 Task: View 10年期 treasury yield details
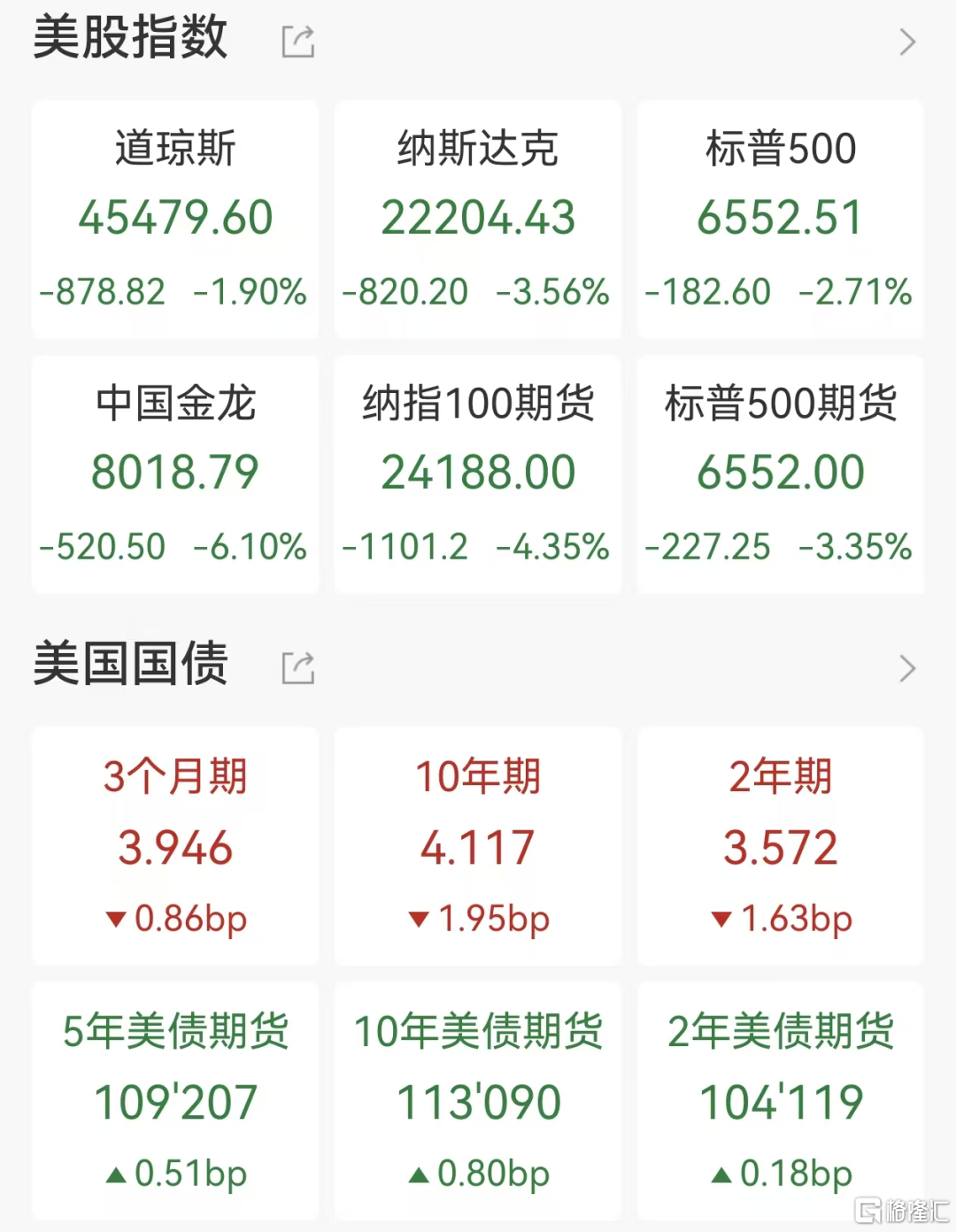tap(478, 846)
